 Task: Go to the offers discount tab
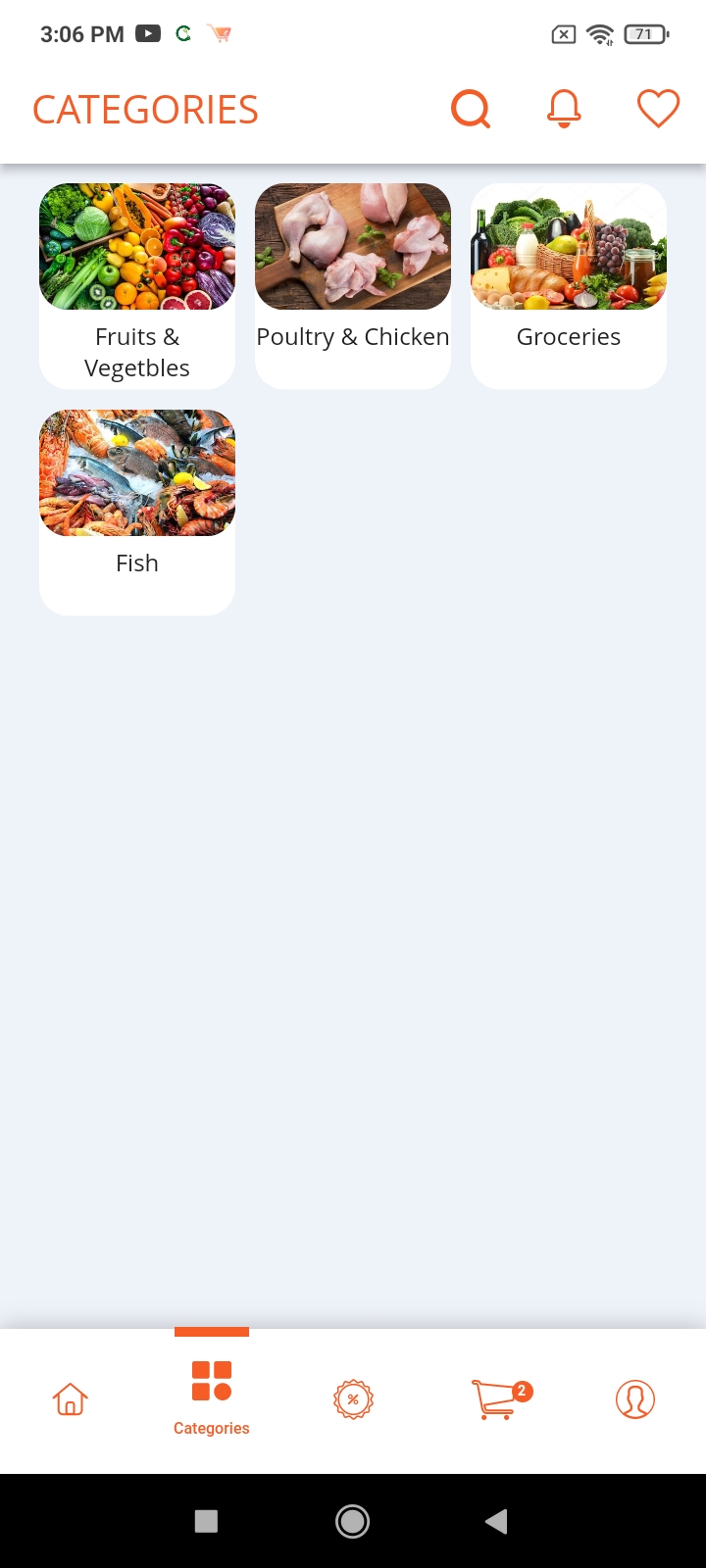[353, 1399]
